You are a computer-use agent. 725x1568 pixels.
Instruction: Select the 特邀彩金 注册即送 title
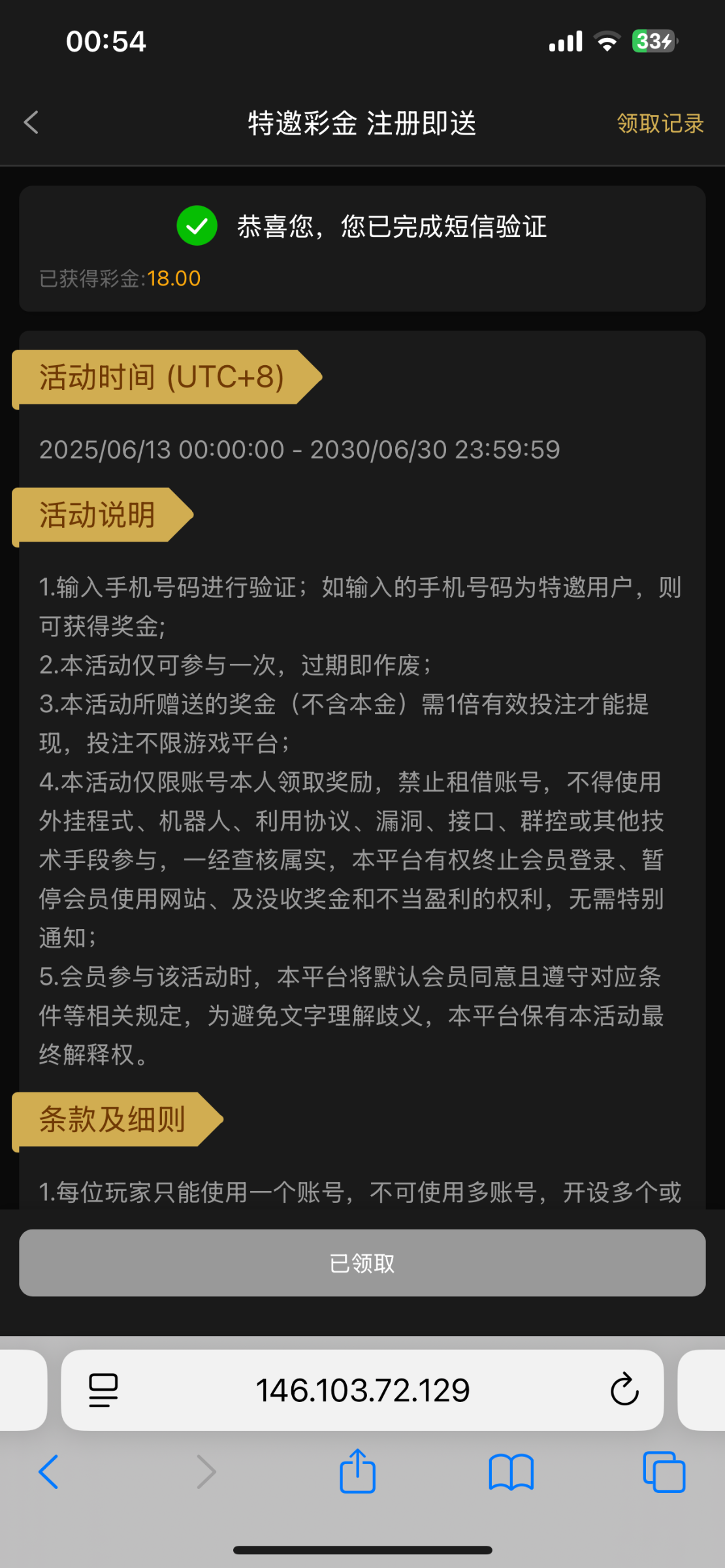[362, 122]
